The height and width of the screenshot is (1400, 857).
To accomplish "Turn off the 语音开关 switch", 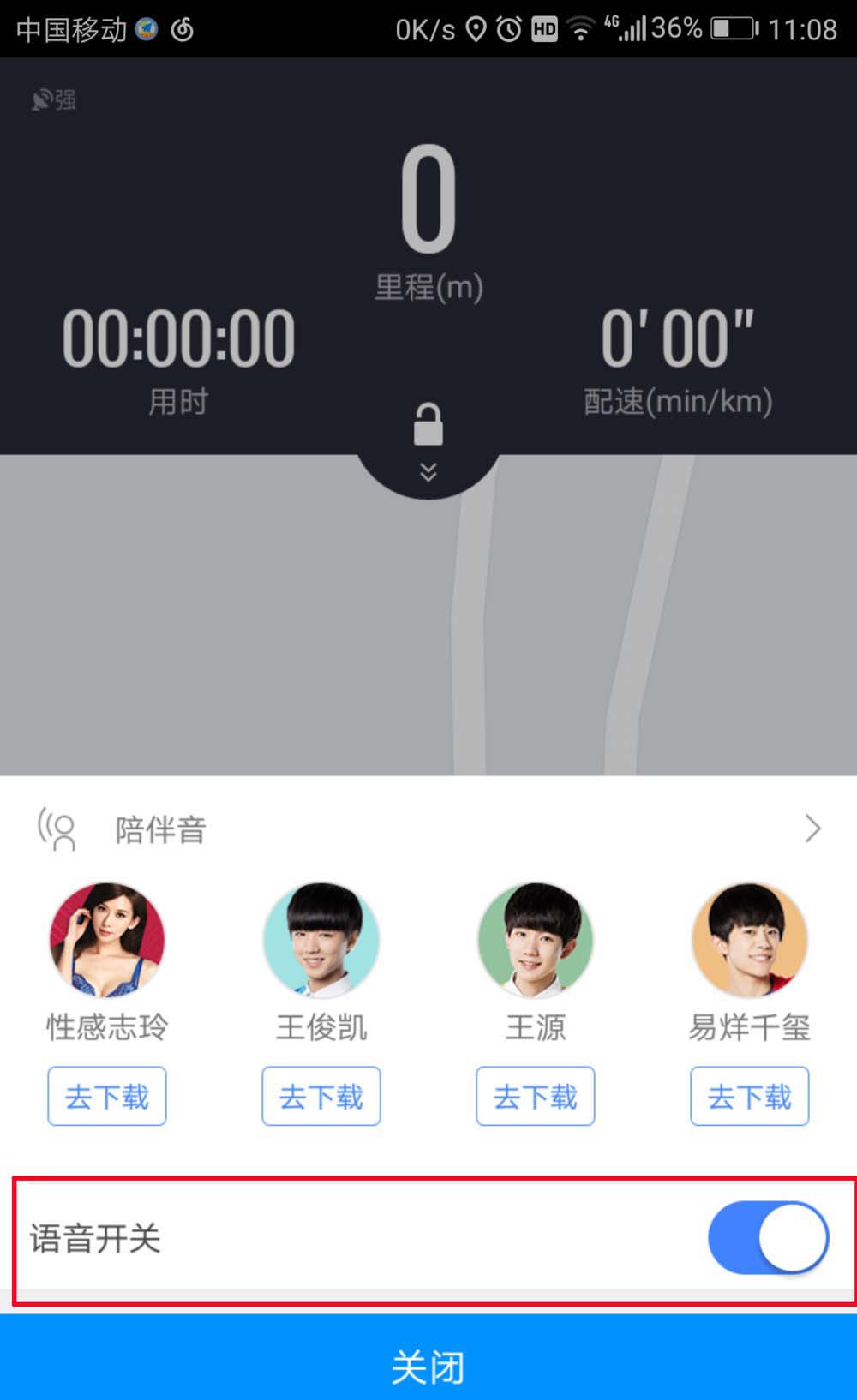I will pos(768,1237).
